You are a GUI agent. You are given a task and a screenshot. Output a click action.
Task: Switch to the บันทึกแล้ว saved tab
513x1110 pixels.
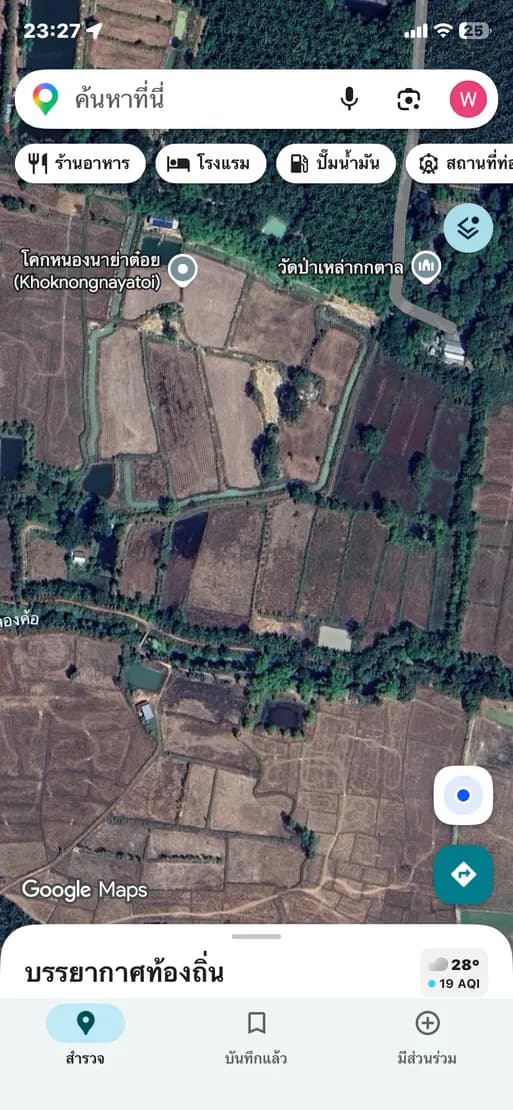point(256,1036)
